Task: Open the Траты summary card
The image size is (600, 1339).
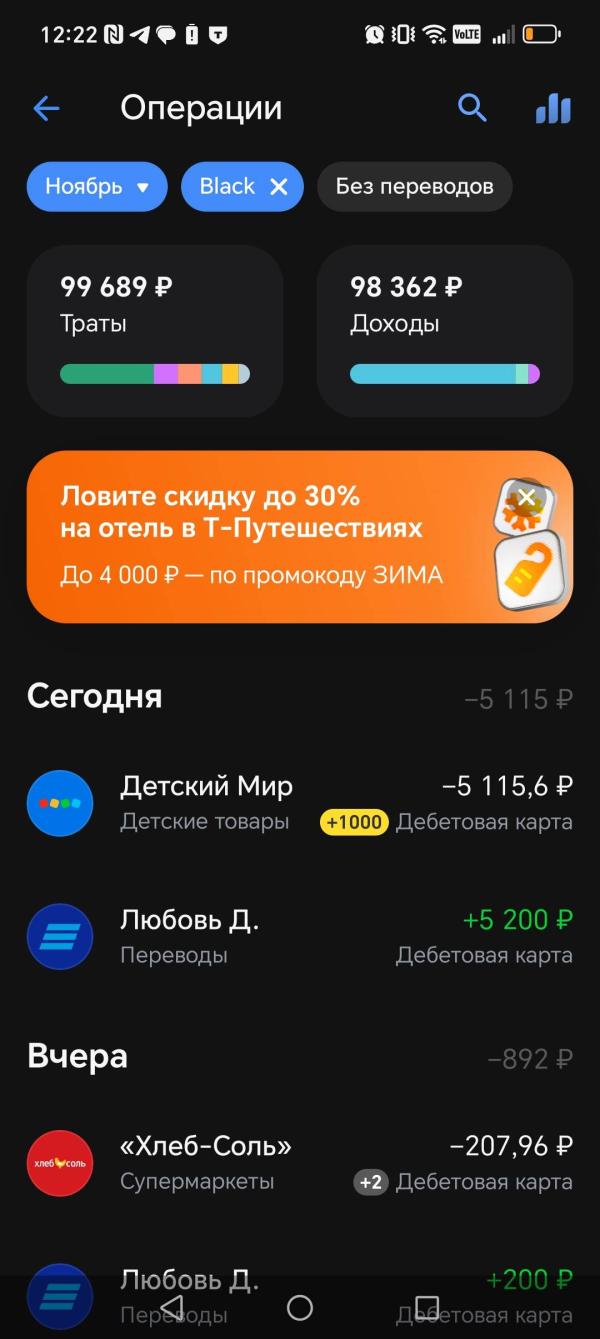Action: coord(155,330)
